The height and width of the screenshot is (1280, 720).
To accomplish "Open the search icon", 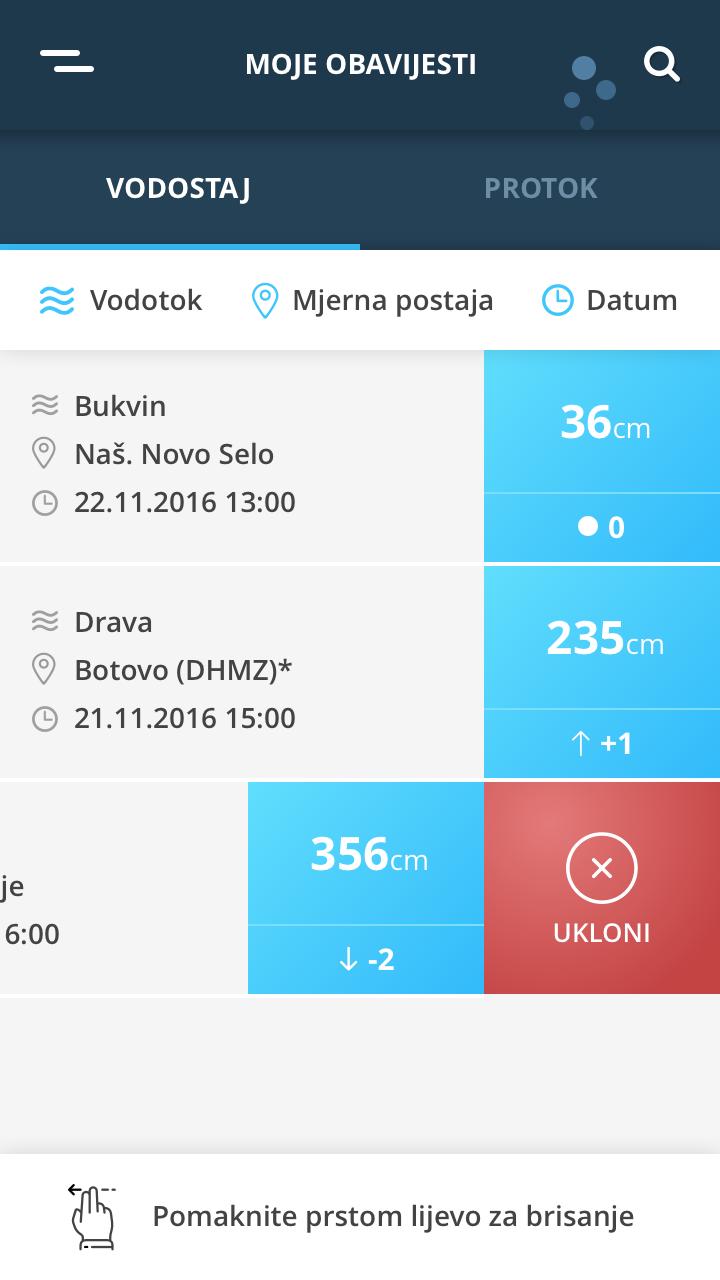I will point(661,65).
